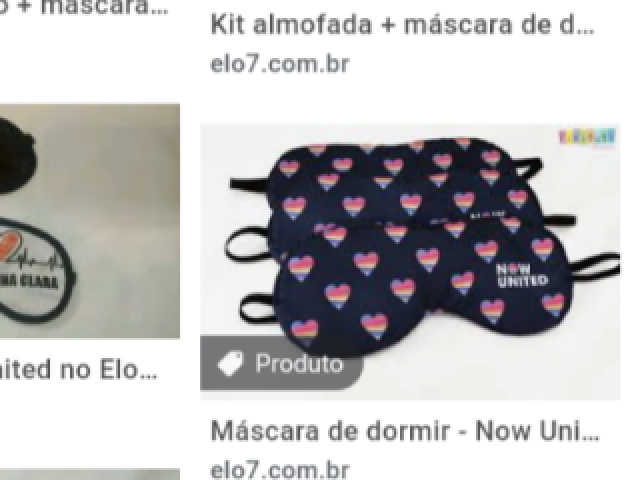Open the black sleep mask image
This screenshot has height=480, width=640.
point(88,220)
